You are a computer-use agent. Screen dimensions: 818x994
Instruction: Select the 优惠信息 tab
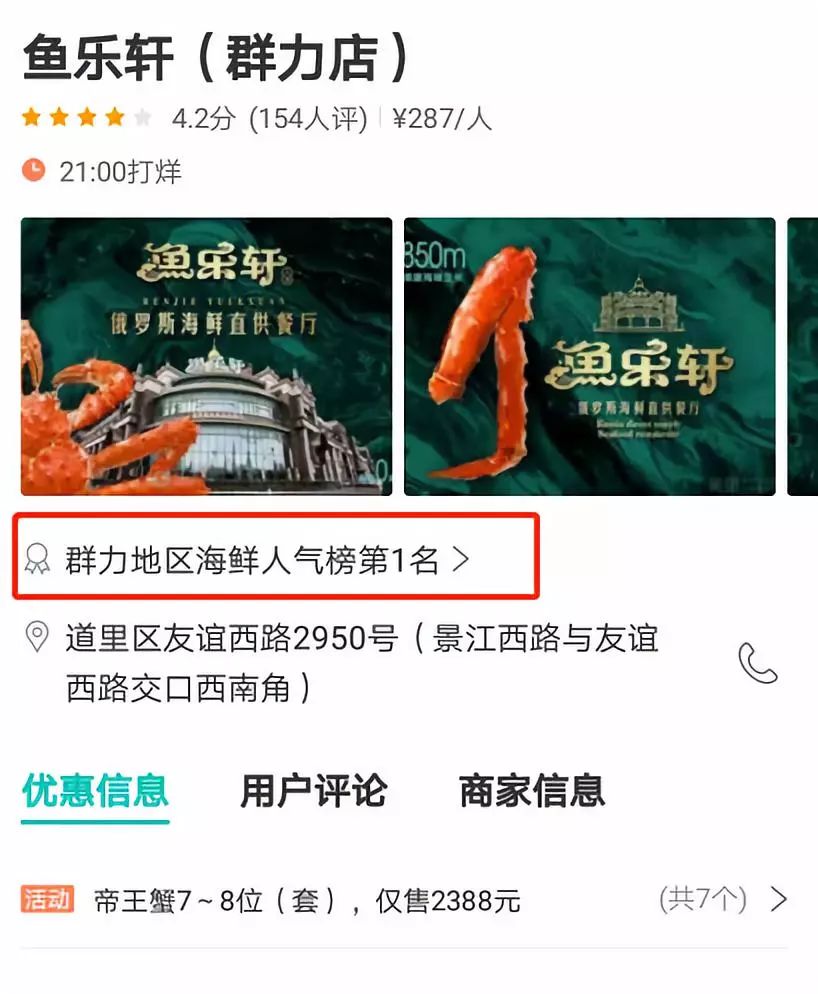[96, 790]
